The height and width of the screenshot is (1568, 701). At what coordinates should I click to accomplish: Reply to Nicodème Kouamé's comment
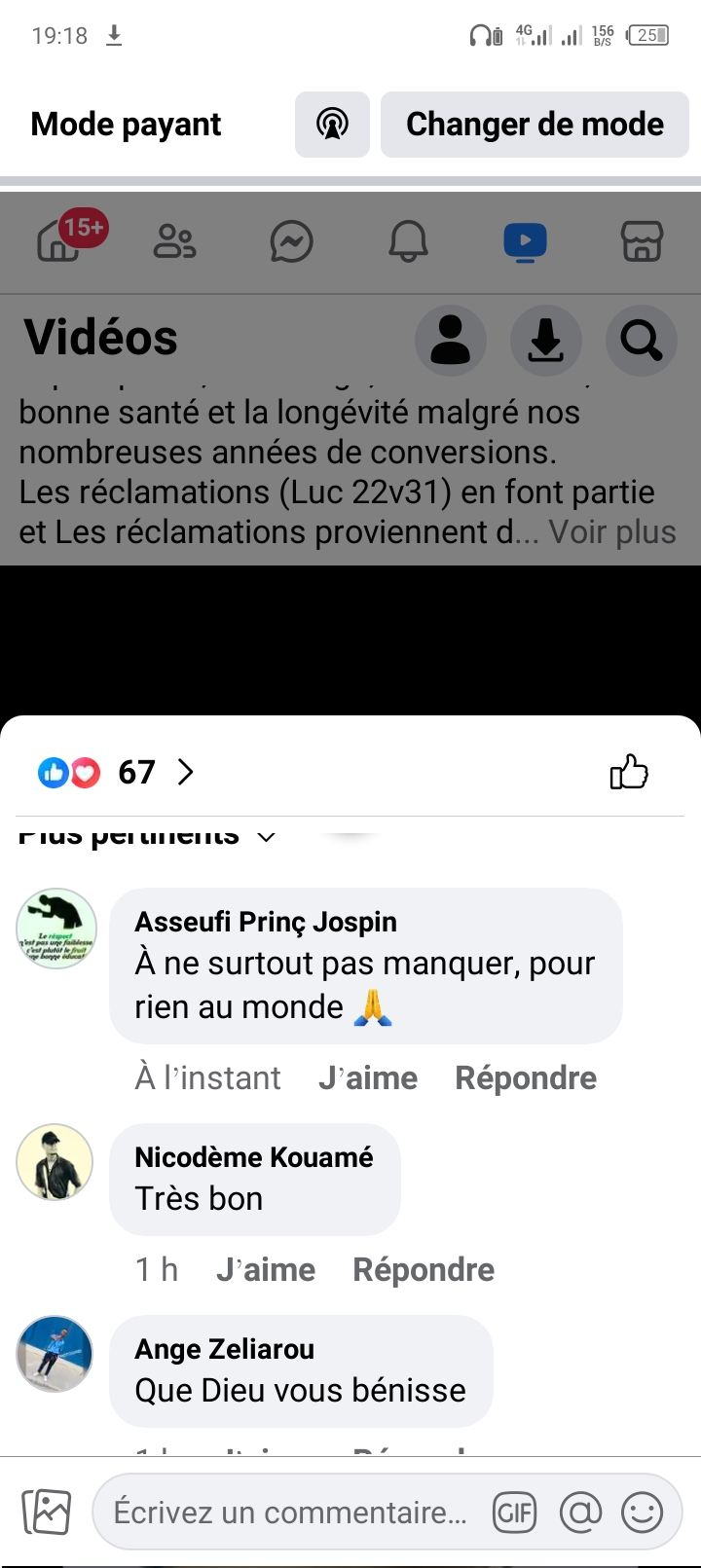(x=424, y=1270)
